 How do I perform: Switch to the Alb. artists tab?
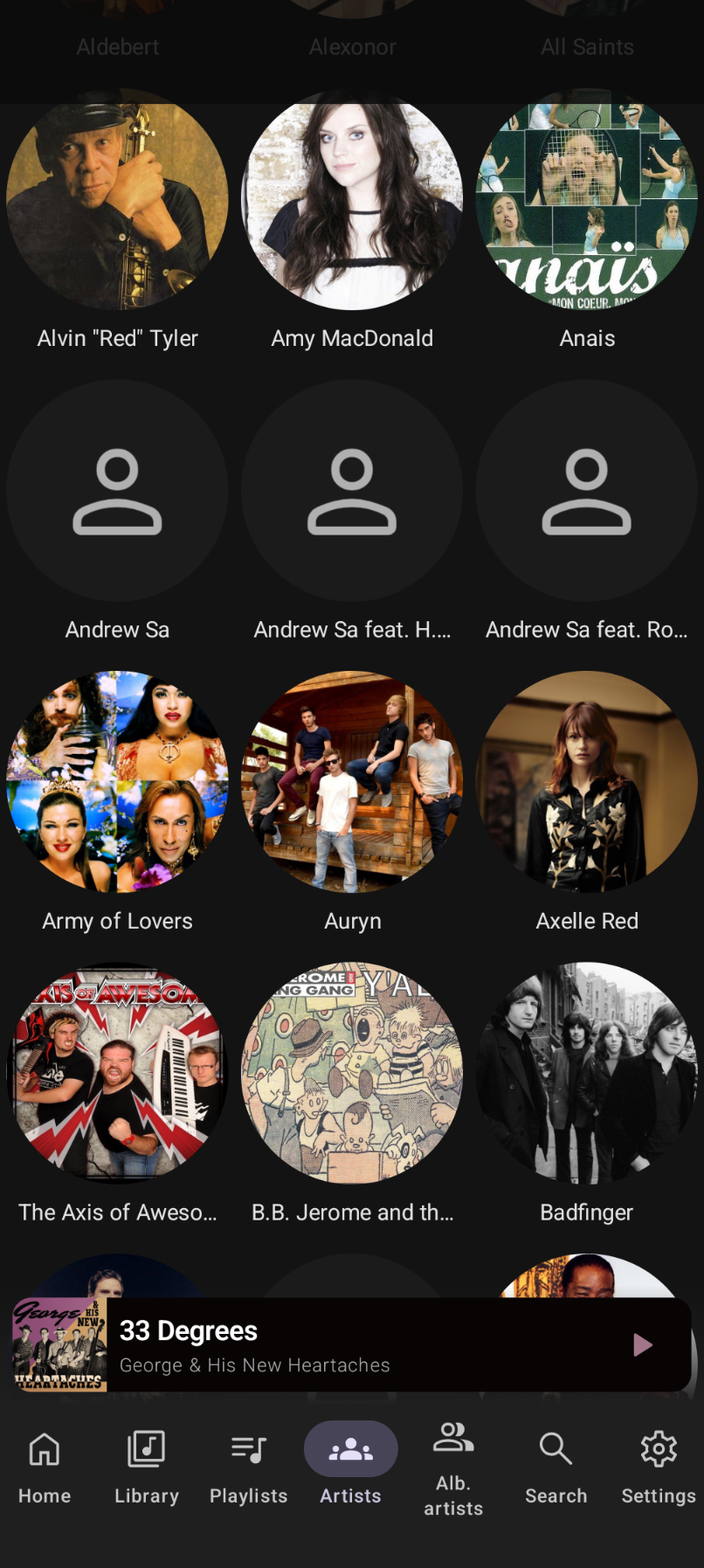pyautogui.click(x=453, y=1468)
